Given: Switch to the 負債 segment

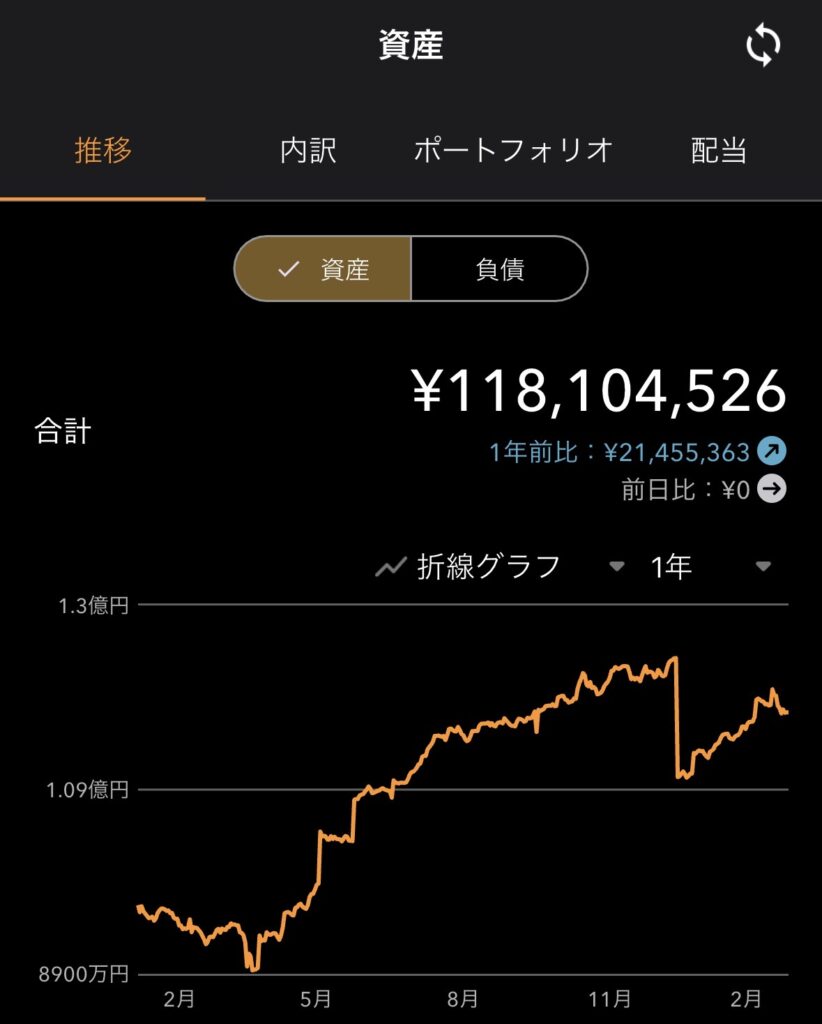Looking at the screenshot, I should (499, 269).
